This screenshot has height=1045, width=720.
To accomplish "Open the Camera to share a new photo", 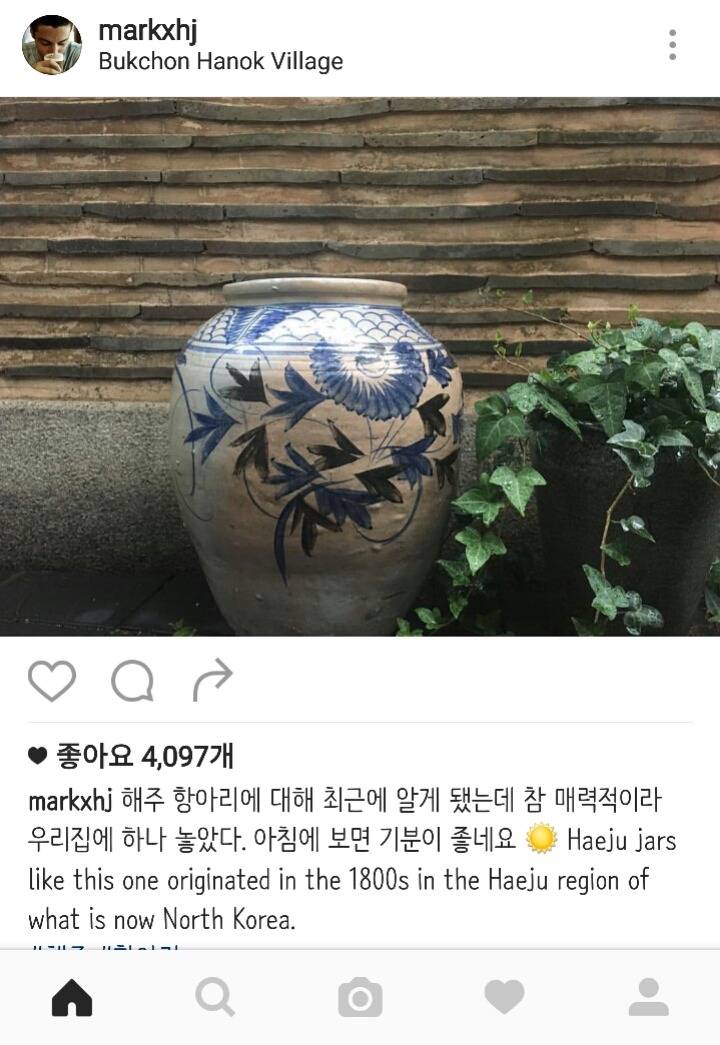I will [360, 995].
